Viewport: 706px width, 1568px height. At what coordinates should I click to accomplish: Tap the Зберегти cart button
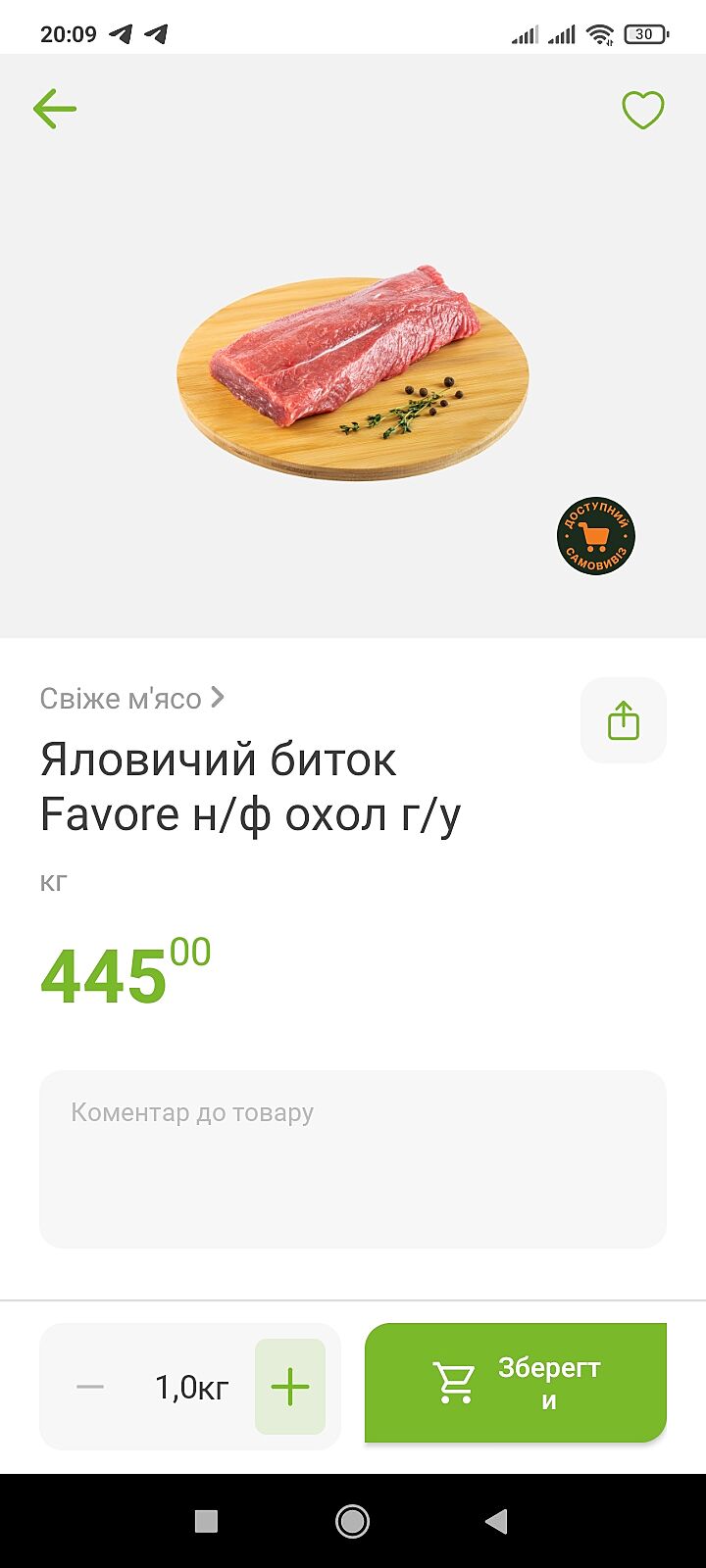pyautogui.click(x=516, y=1383)
